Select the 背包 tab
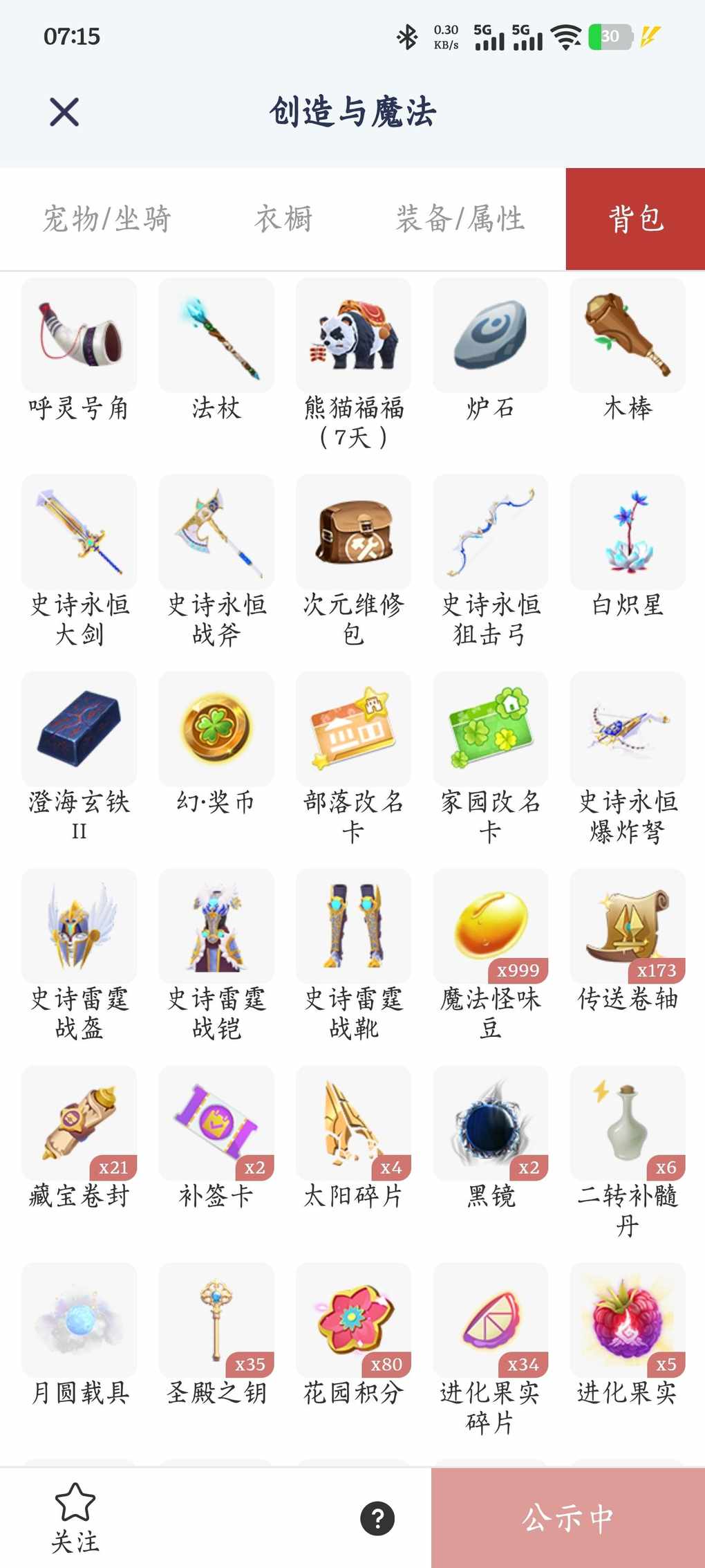The height and width of the screenshot is (1568, 705). [635, 219]
